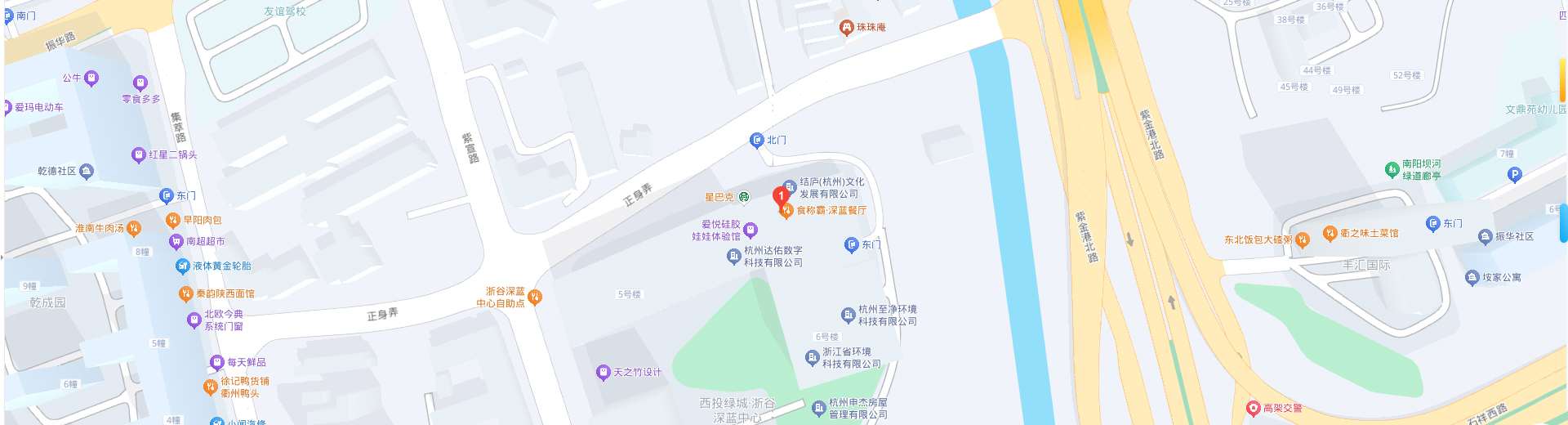Select the 星巴克 marker on the map
Viewport: 1568px width, 425px height.
pyautogui.click(x=743, y=197)
